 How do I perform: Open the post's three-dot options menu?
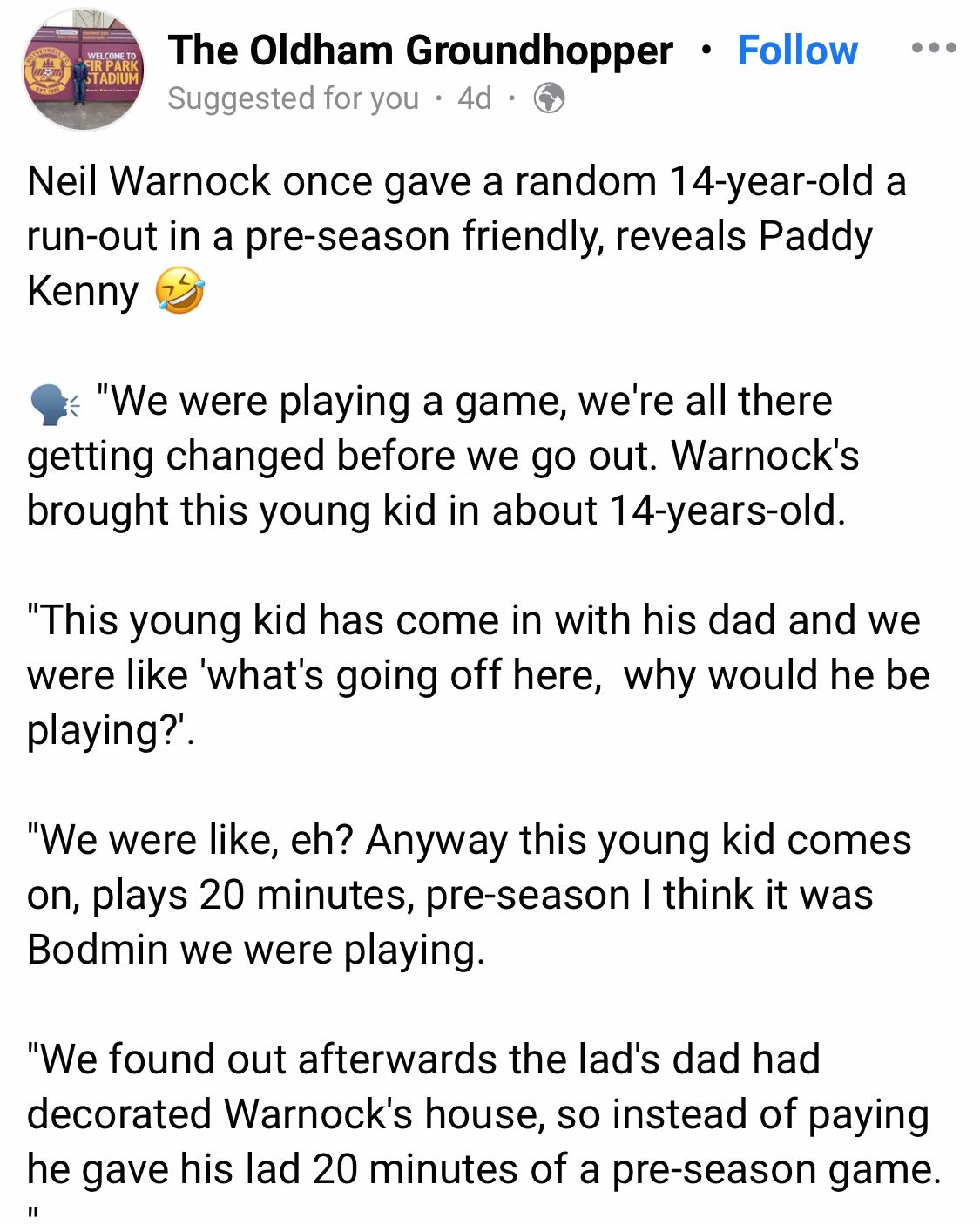pyautogui.click(x=933, y=48)
